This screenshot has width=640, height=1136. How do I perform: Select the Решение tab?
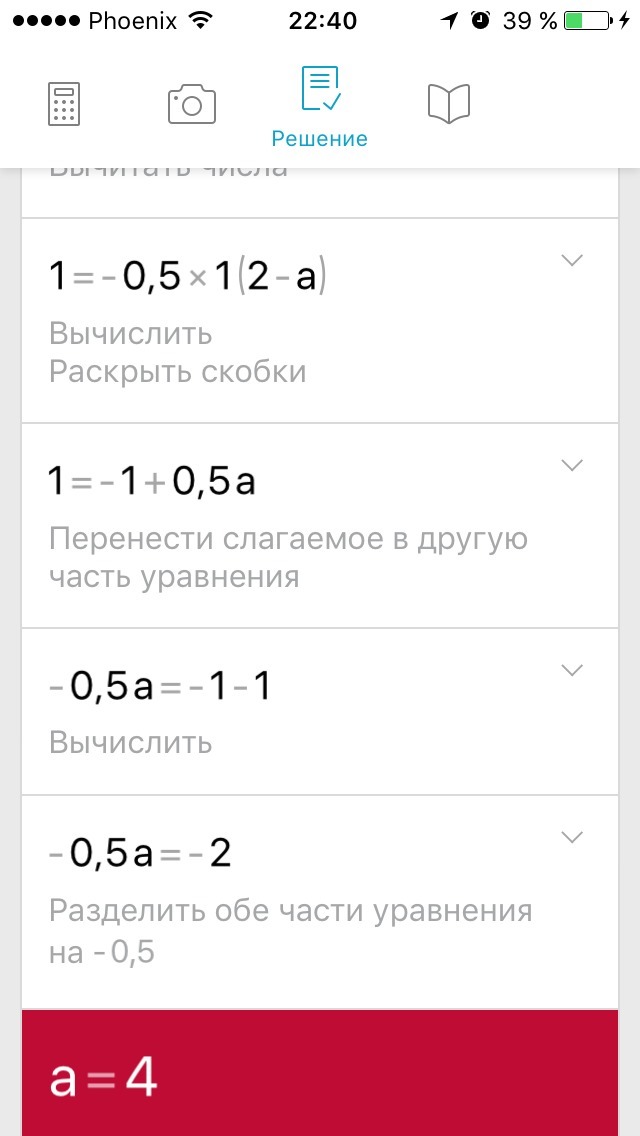(320, 106)
